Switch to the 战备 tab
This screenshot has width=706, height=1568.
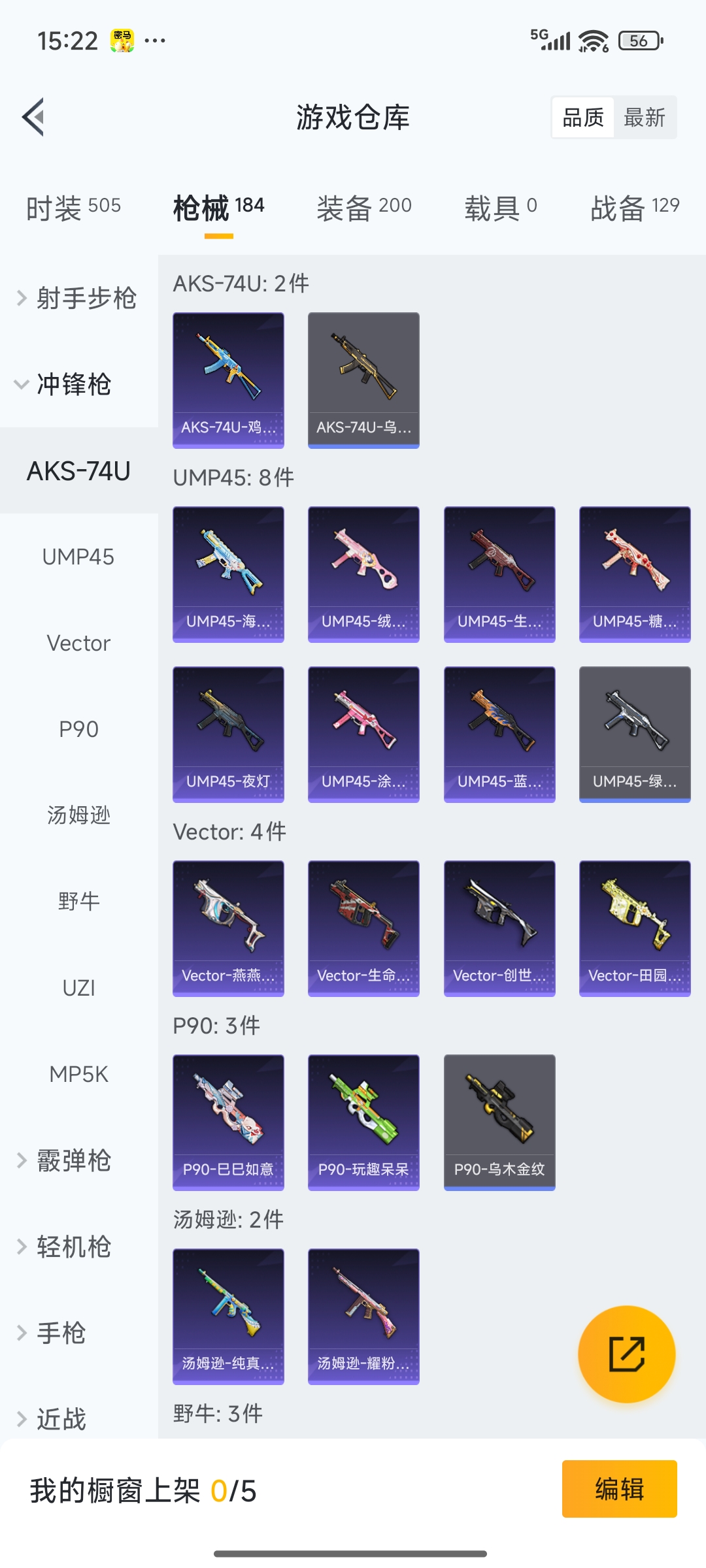pyautogui.click(x=635, y=208)
